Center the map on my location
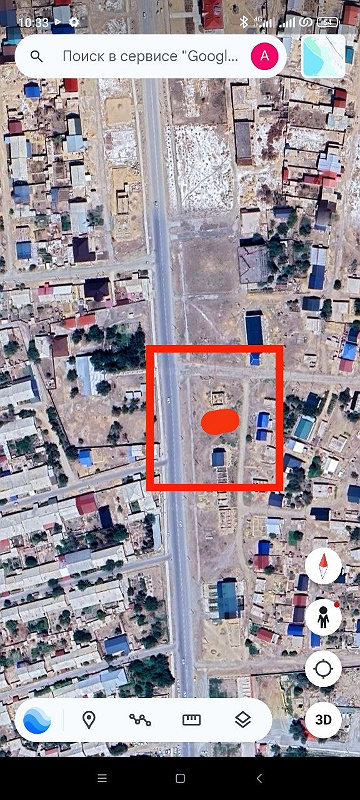360x800 pixels. 323,668
